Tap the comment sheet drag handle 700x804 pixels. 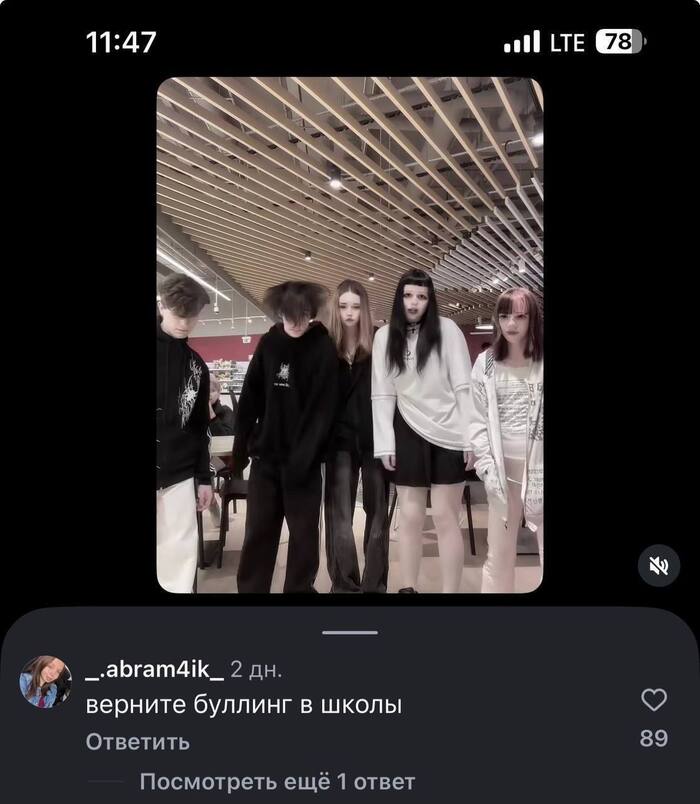point(350,633)
